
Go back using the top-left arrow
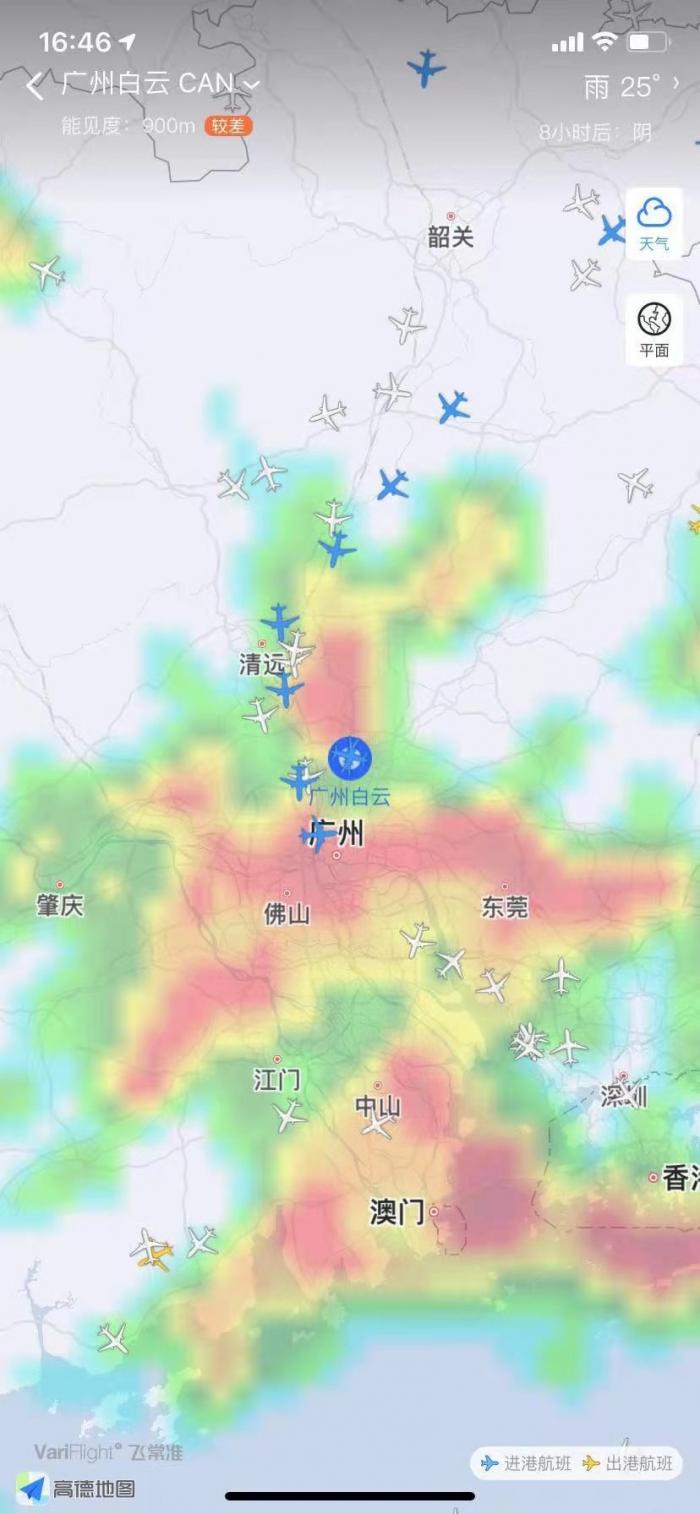pyautogui.click(x=36, y=86)
